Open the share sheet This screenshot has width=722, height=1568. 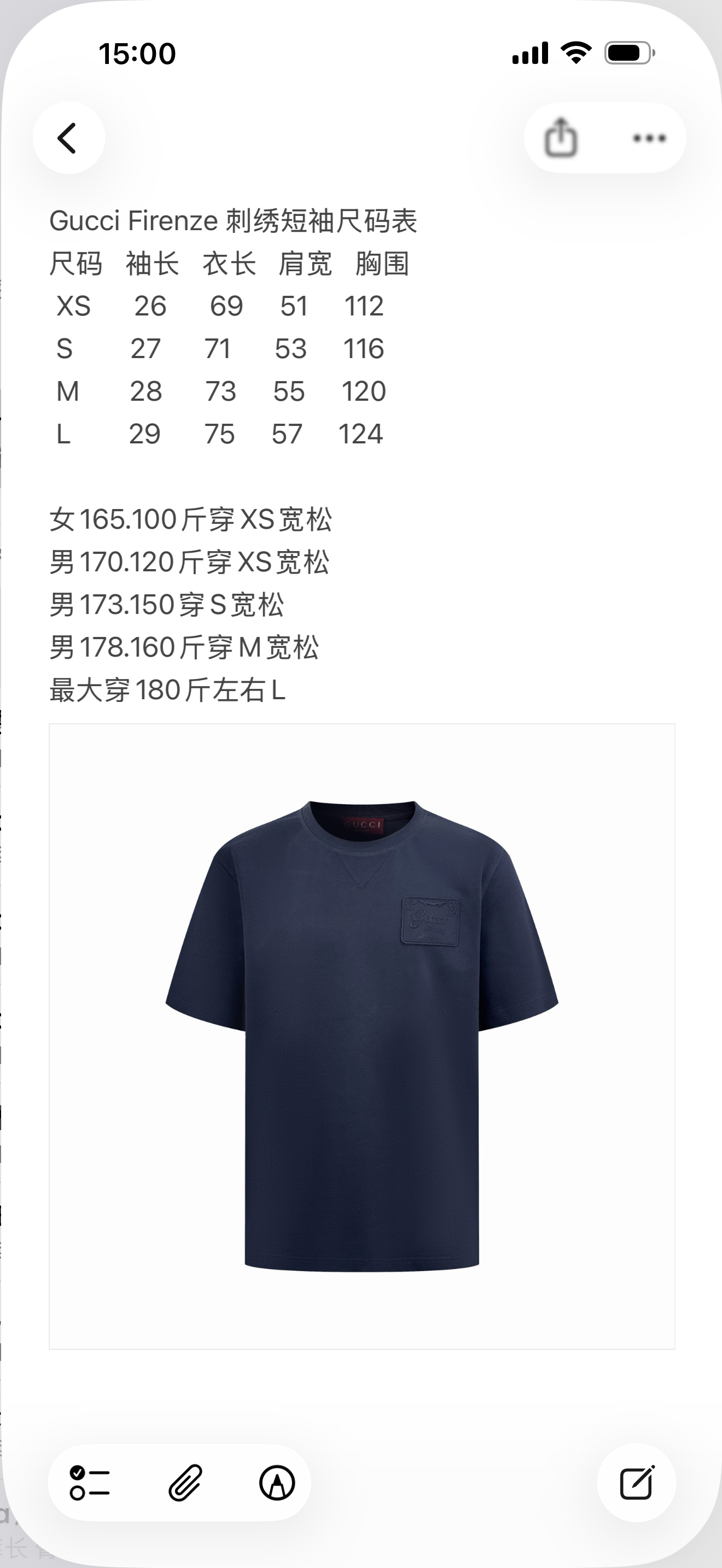click(x=561, y=139)
